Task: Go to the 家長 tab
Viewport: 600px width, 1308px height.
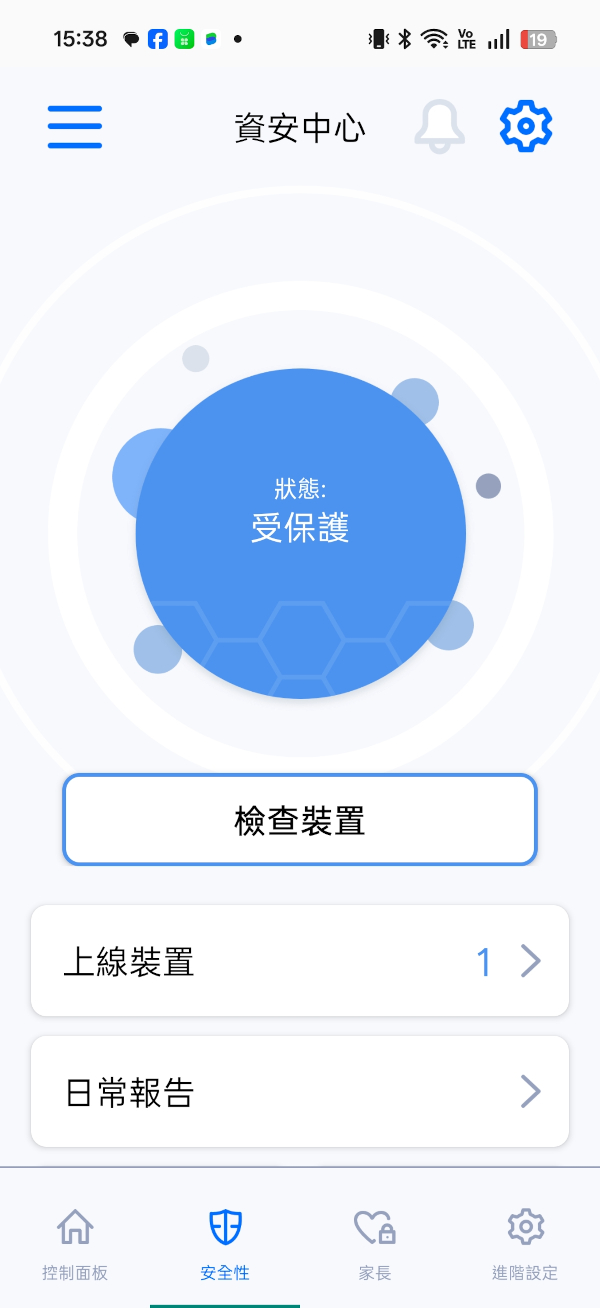Action: 375,1242
